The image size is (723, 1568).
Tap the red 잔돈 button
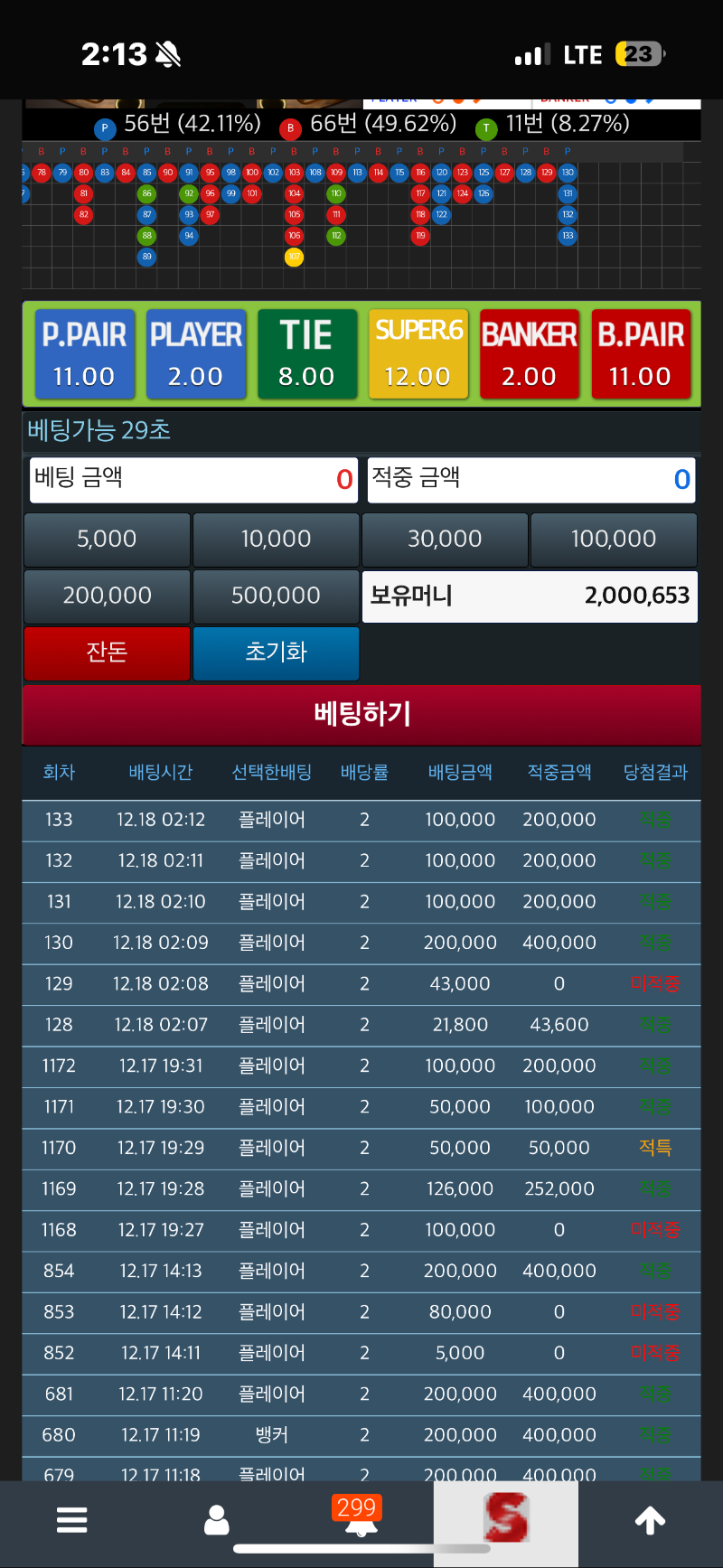[x=107, y=653]
